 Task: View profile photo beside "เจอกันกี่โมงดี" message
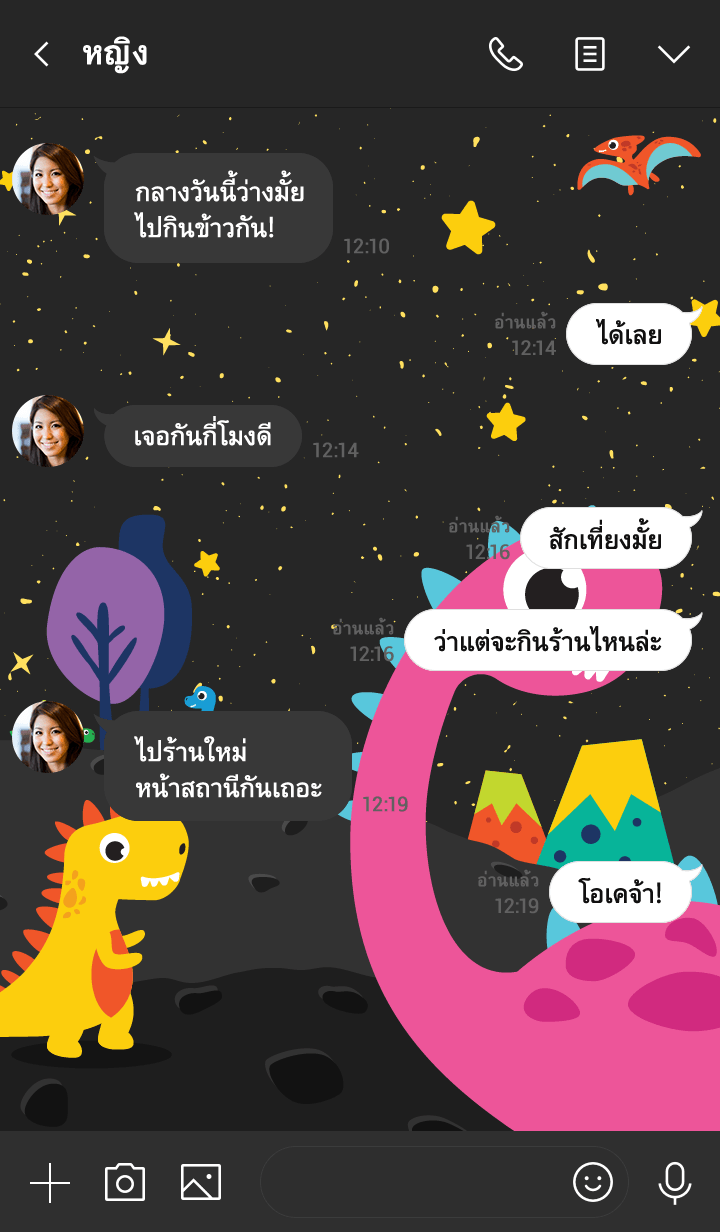(48, 432)
